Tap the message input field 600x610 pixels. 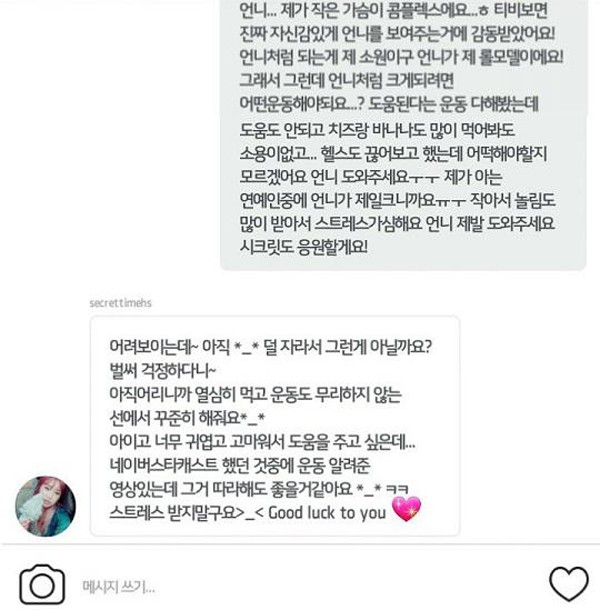[300, 586]
